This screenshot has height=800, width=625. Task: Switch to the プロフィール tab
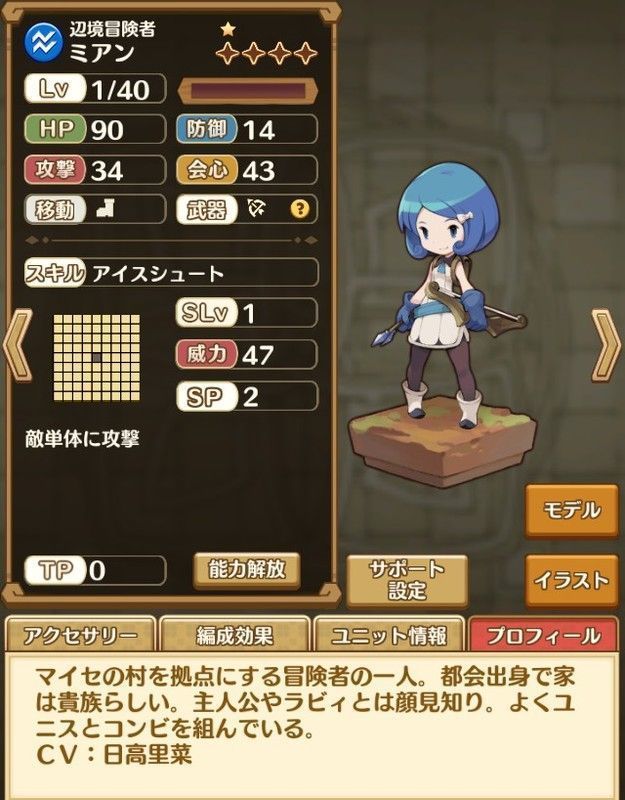click(x=545, y=636)
